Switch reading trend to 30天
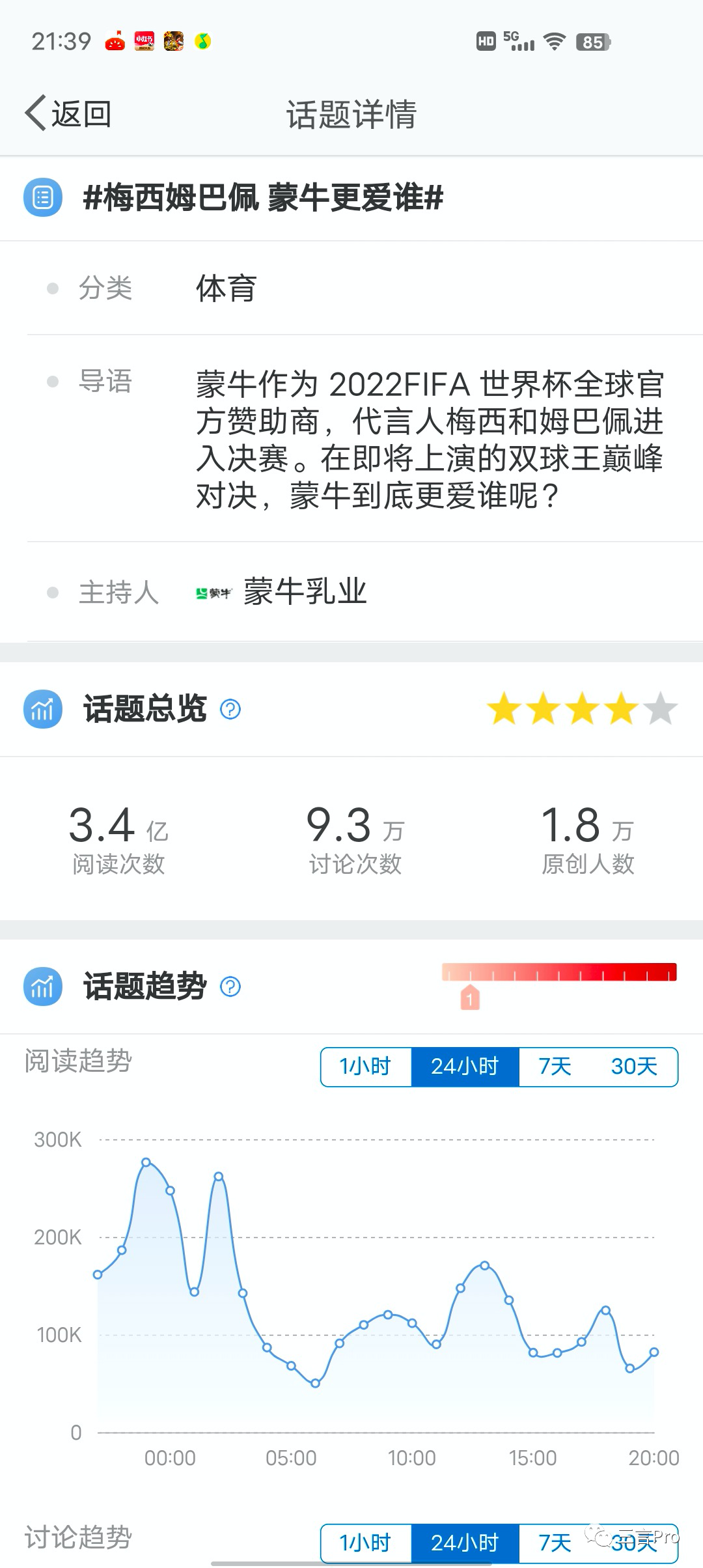This screenshot has height=1568, width=703. pos(634,1067)
